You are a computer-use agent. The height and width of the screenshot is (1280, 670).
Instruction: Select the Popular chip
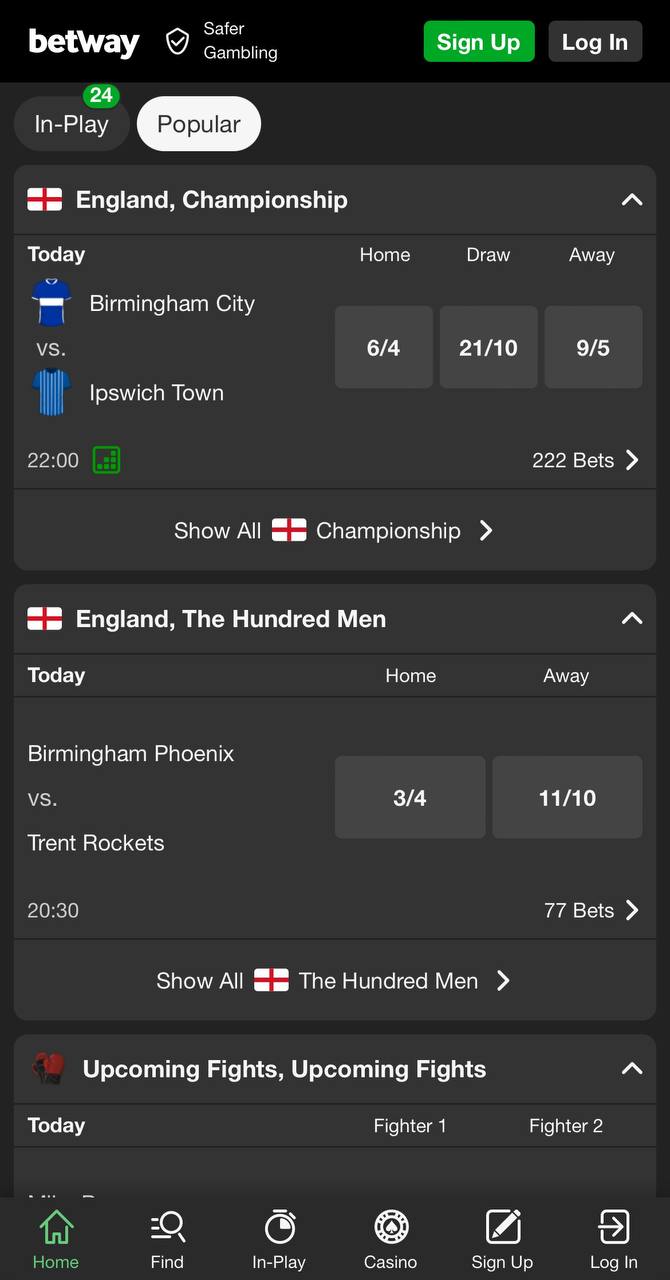[x=199, y=124]
